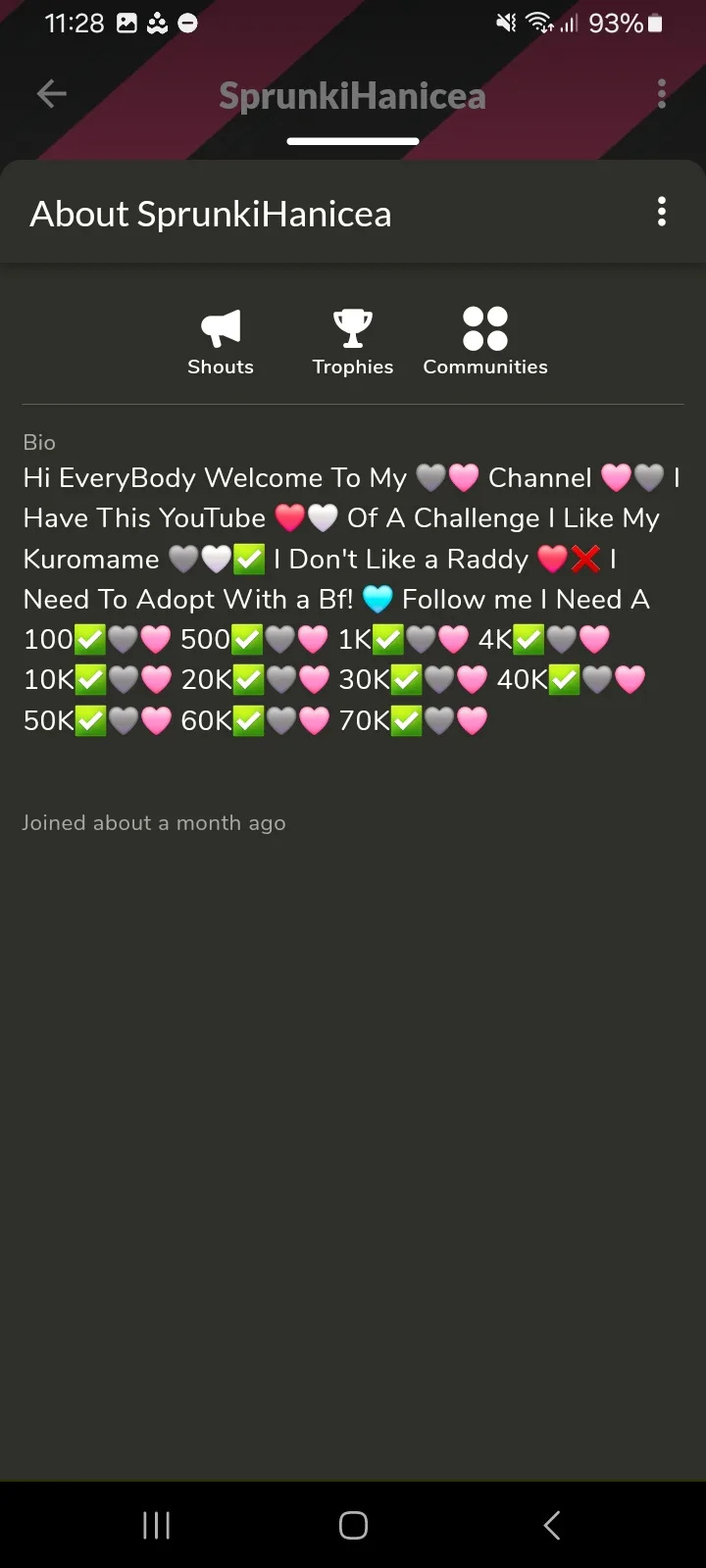The height and width of the screenshot is (1568, 706).
Task: Go back using the top-left arrow
Action: click(51, 94)
